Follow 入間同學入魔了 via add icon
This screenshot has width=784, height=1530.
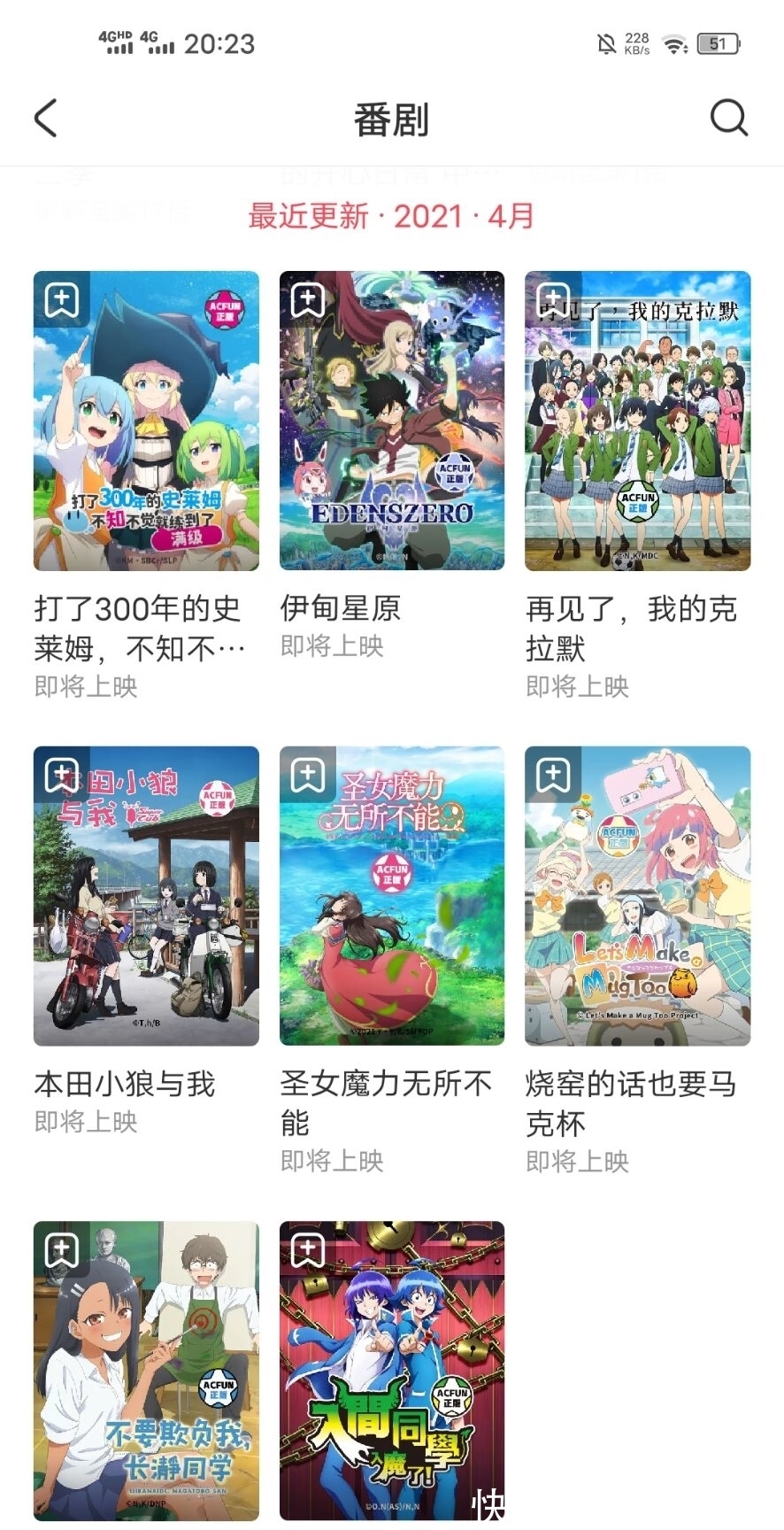point(308,1250)
